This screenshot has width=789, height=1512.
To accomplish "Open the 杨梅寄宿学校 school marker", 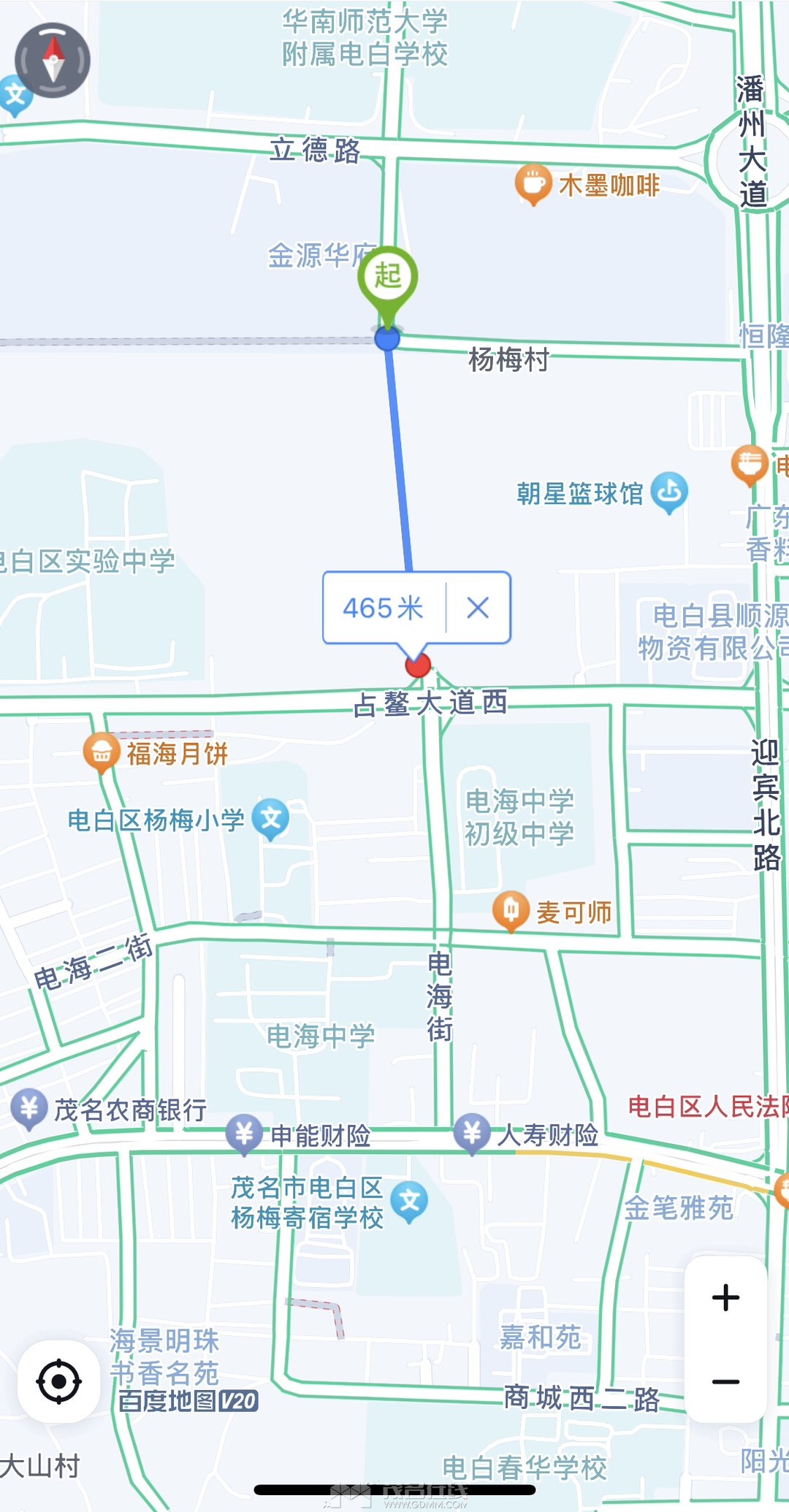I will pos(409,1202).
